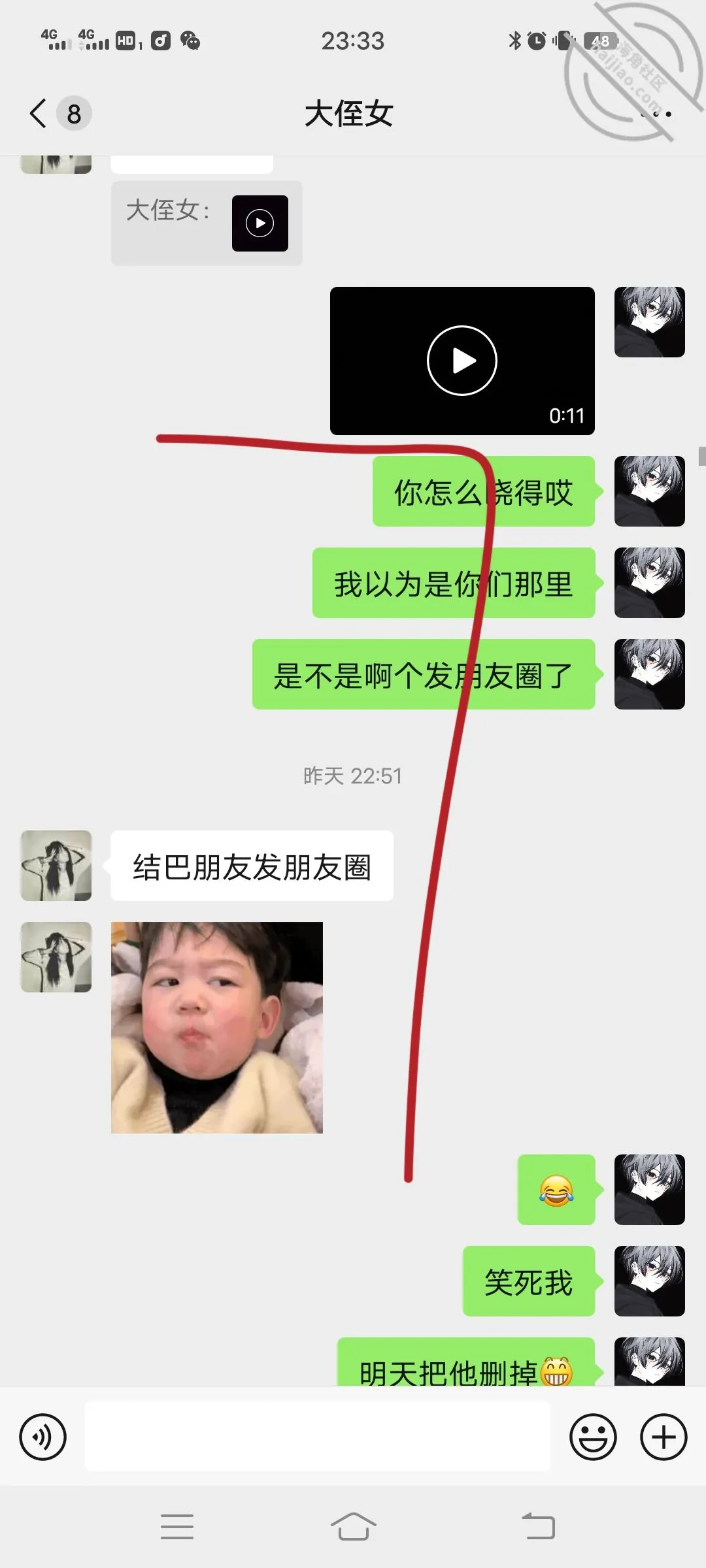Image resolution: width=706 pixels, height=1568 pixels.
Task: Open the chat's three-dot options menu
Action: pos(656,114)
